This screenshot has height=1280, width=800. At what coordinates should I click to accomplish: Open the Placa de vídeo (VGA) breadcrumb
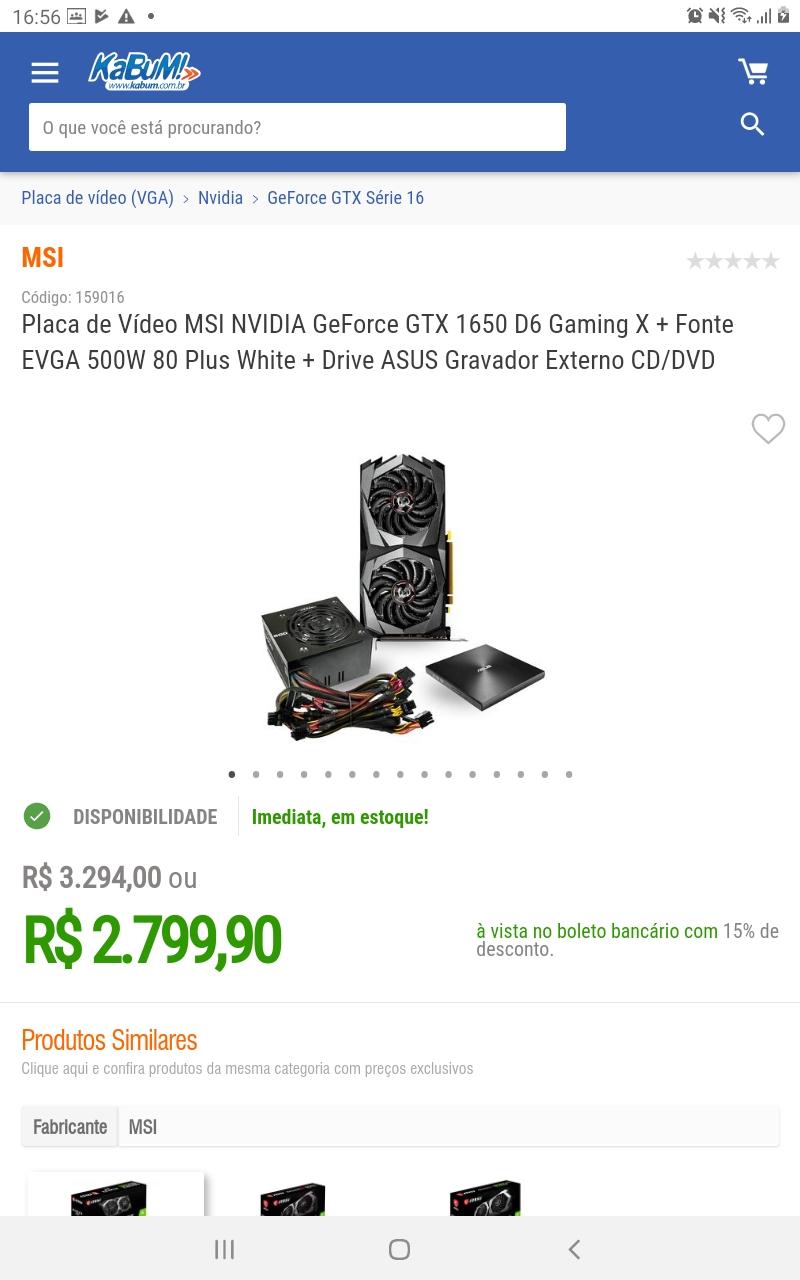[97, 198]
